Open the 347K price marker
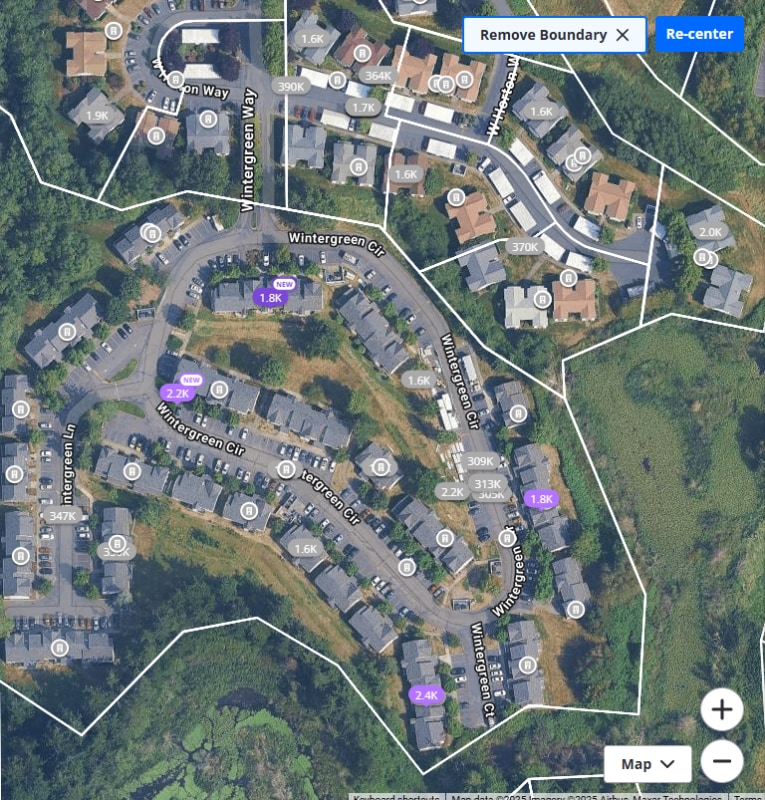The width and height of the screenshot is (765, 800). pos(62,516)
